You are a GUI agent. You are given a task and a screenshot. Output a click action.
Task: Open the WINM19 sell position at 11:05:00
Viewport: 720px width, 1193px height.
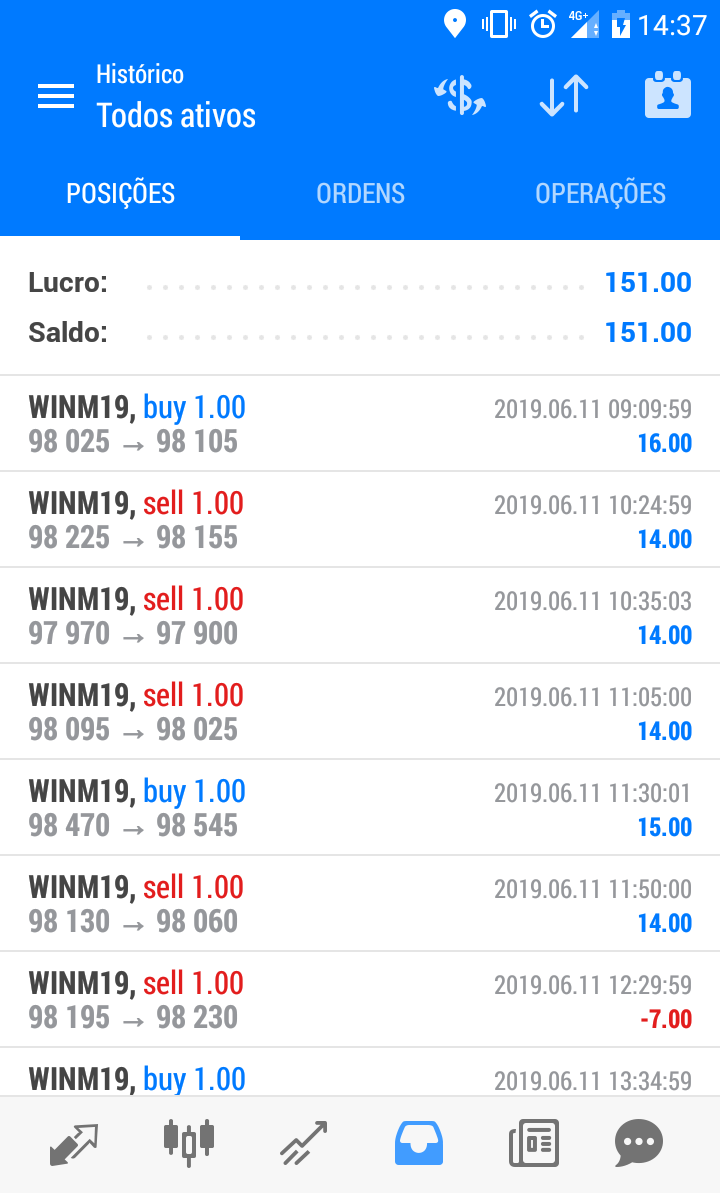pos(360,712)
